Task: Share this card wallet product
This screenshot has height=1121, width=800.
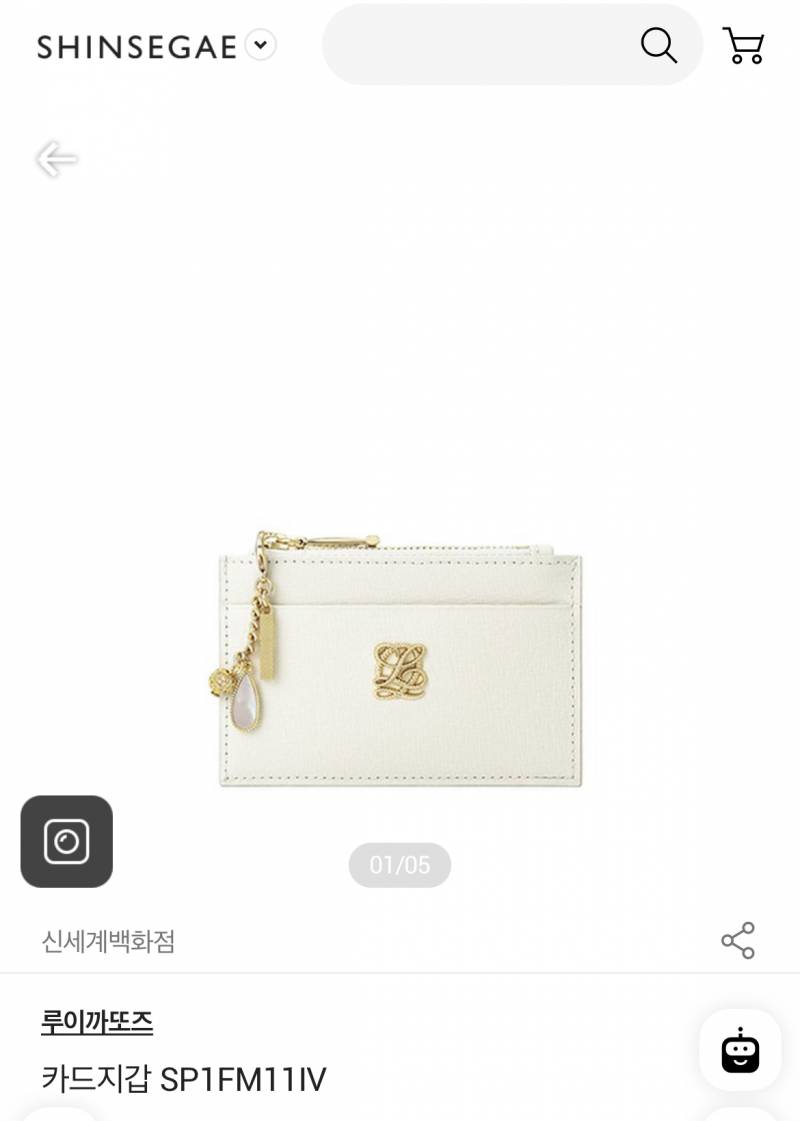Action: click(x=738, y=941)
